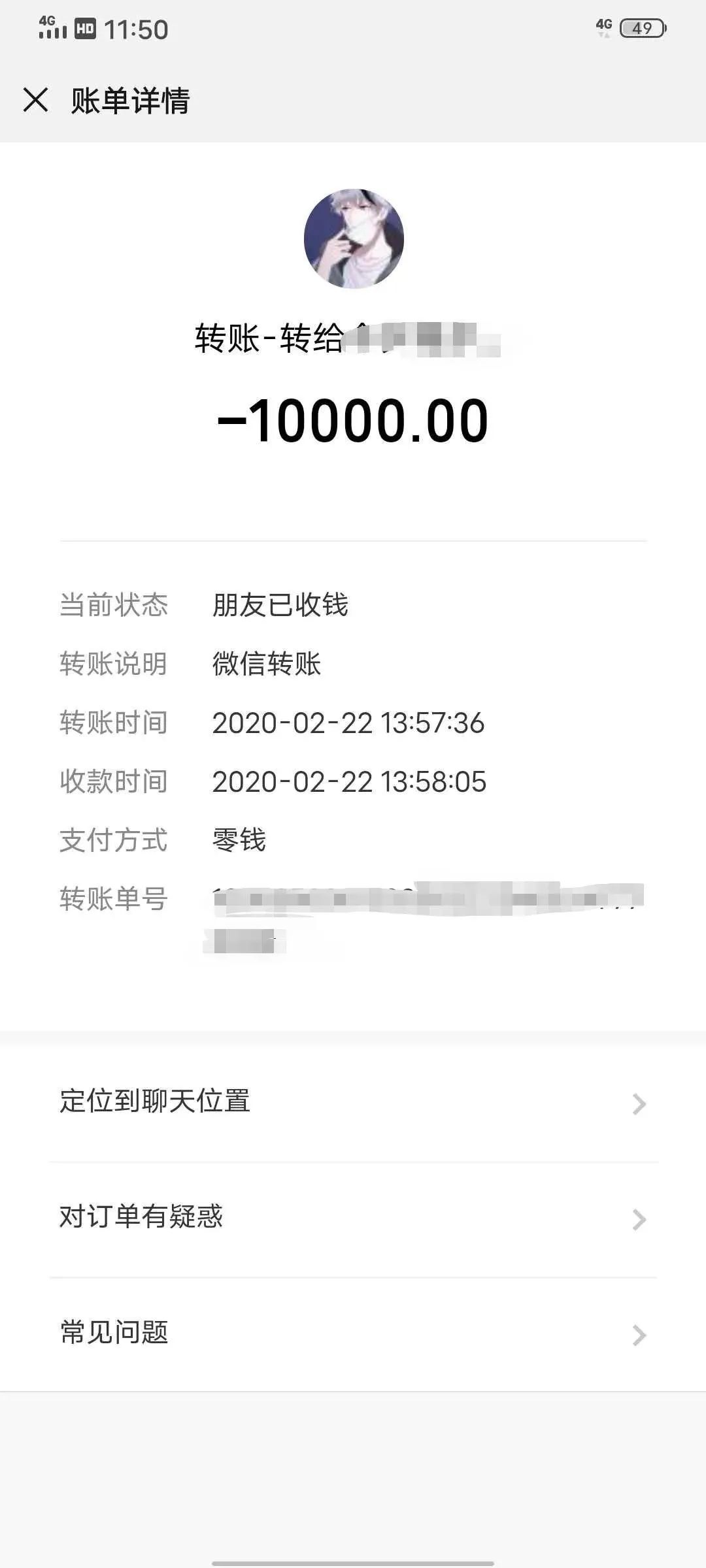Image resolution: width=706 pixels, height=1568 pixels.
Task: Close the 账单详情 page
Action: [x=35, y=101]
